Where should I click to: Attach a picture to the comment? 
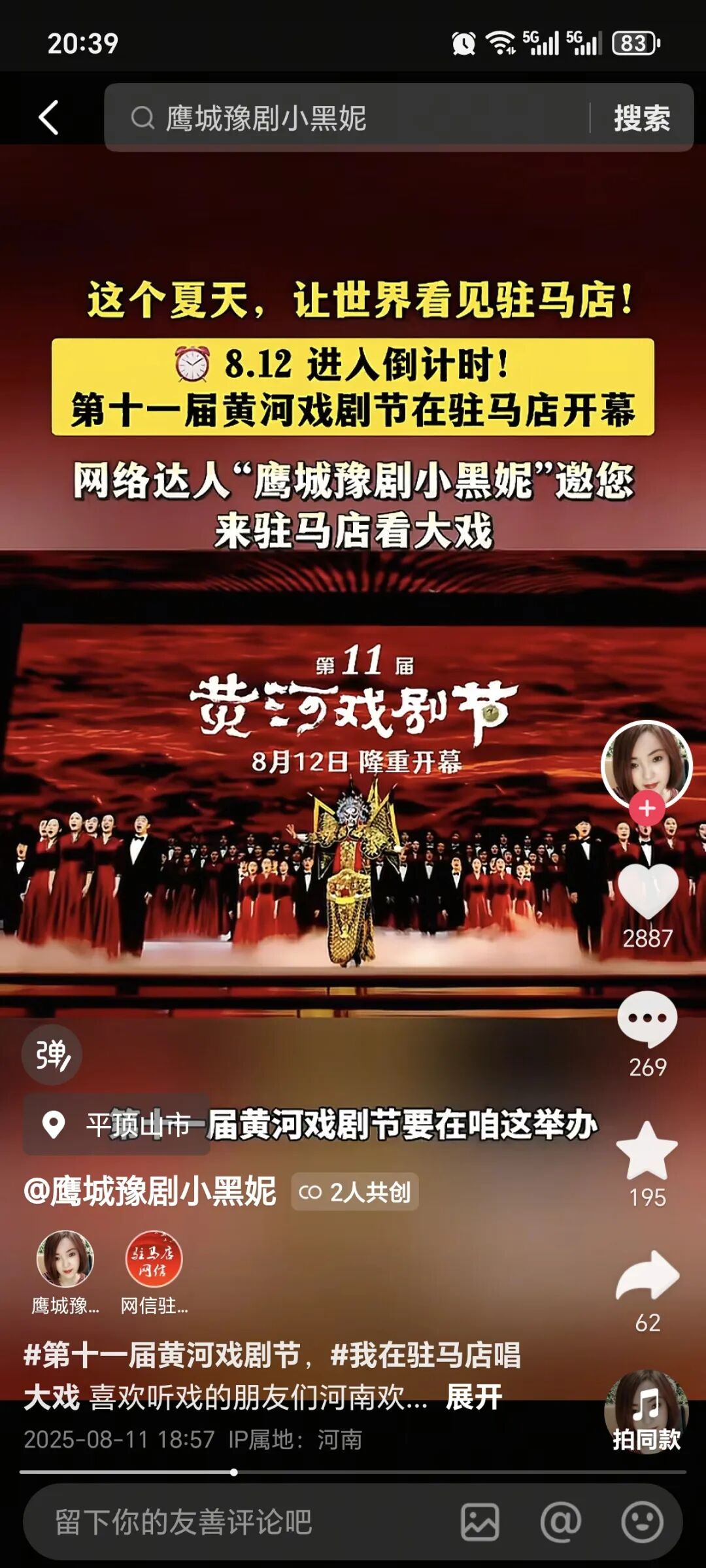coord(480,1522)
